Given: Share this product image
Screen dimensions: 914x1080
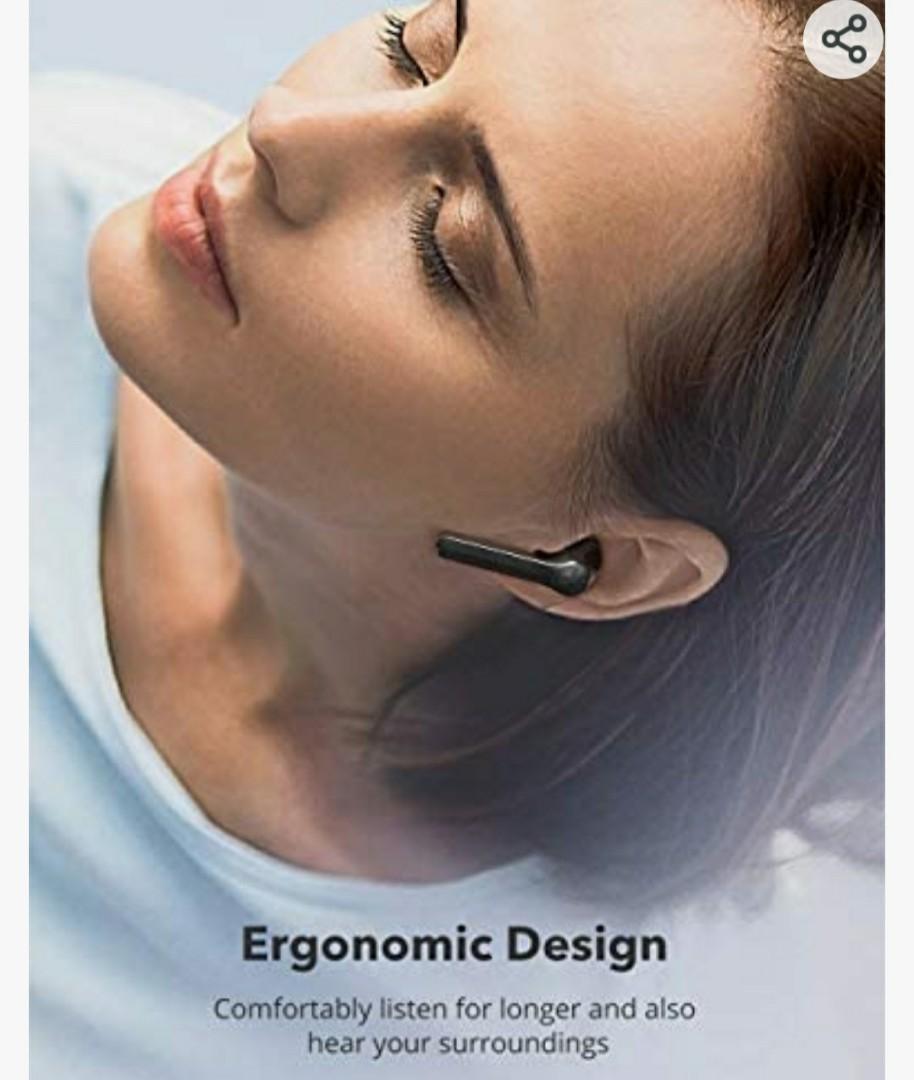Looking at the screenshot, I should pos(843,39).
